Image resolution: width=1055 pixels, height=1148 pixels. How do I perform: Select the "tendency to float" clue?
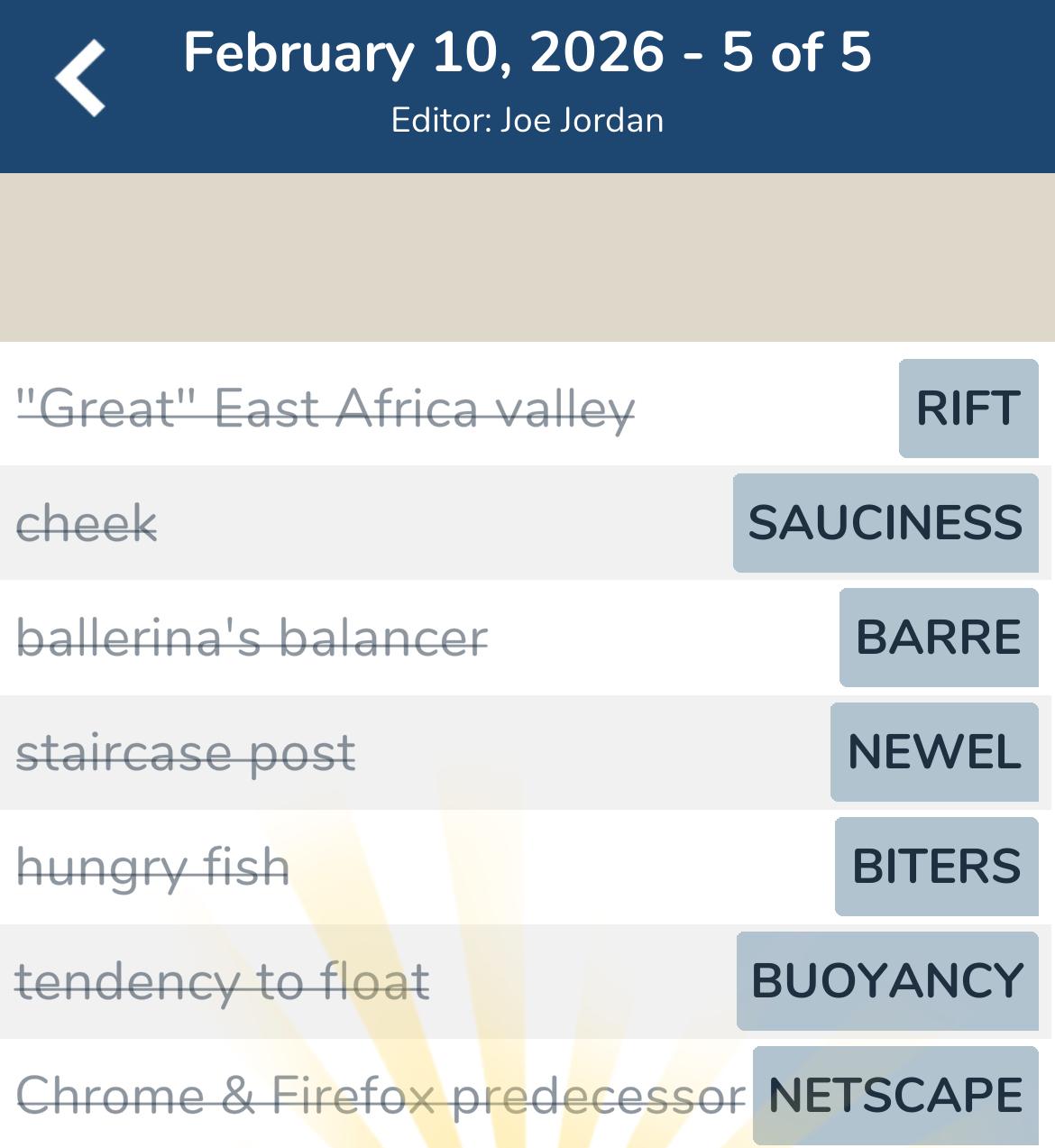point(223,981)
